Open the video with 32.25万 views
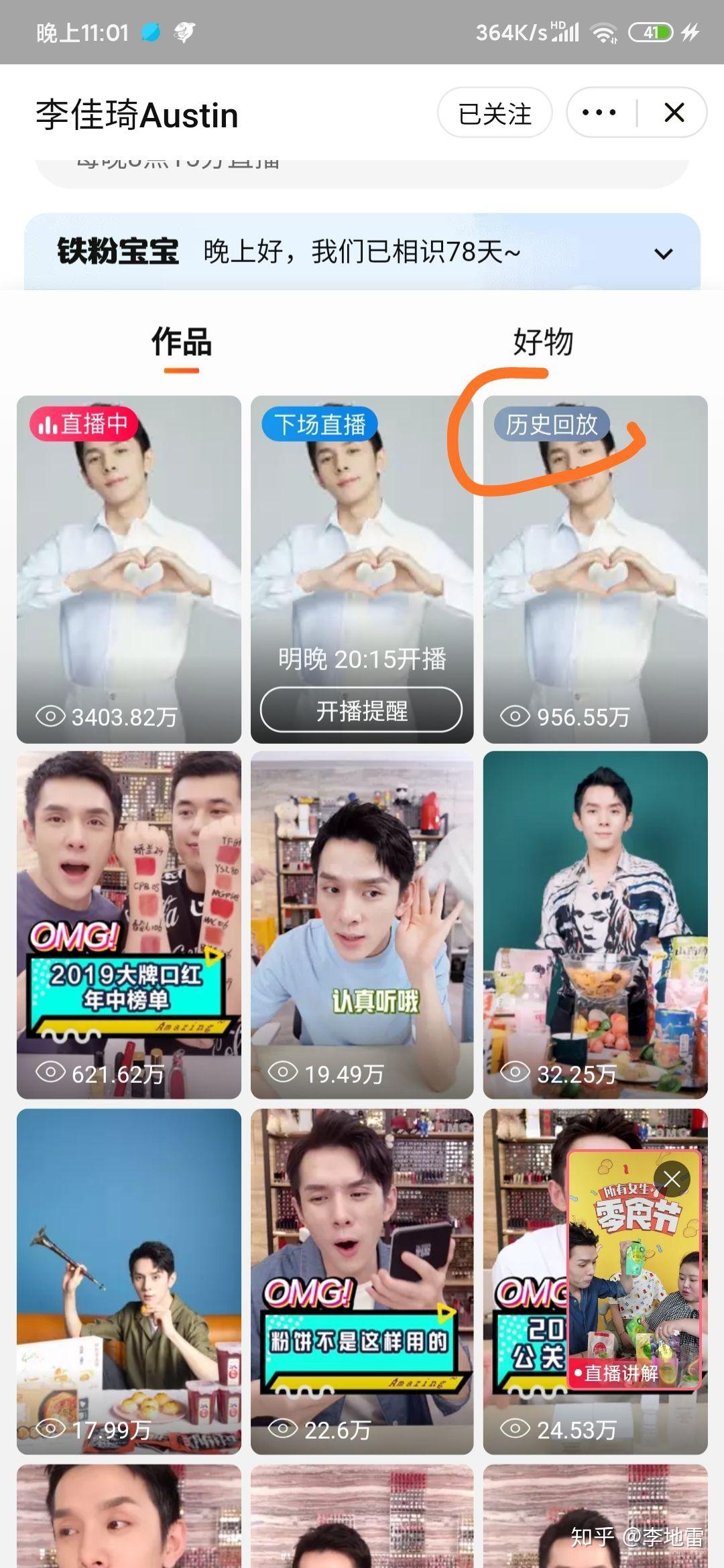724x1568 pixels. [595, 925]
